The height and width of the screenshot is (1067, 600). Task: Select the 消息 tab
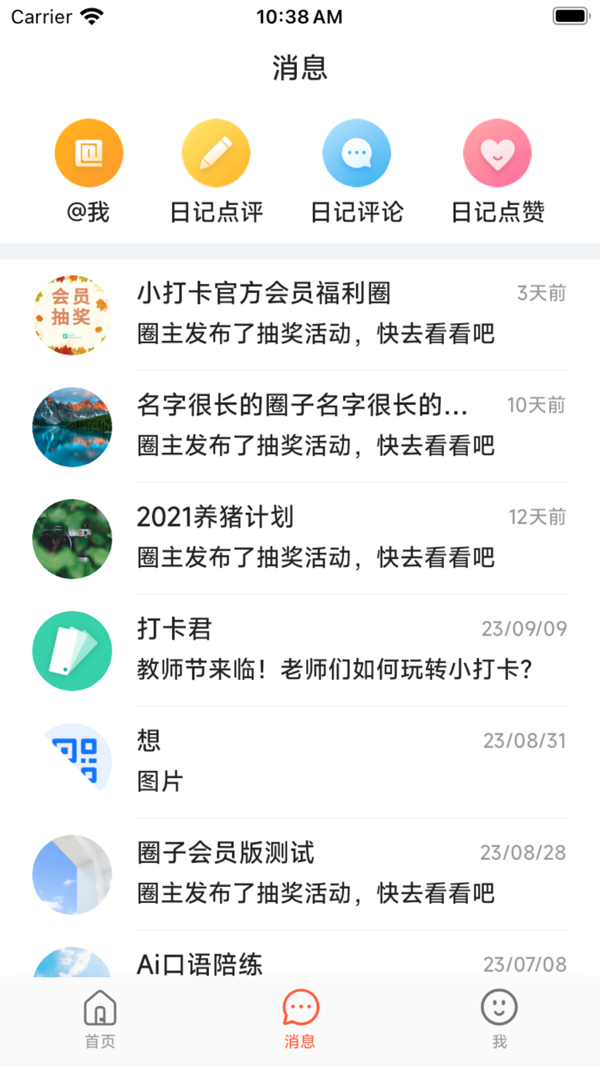tap(300, 1020)
